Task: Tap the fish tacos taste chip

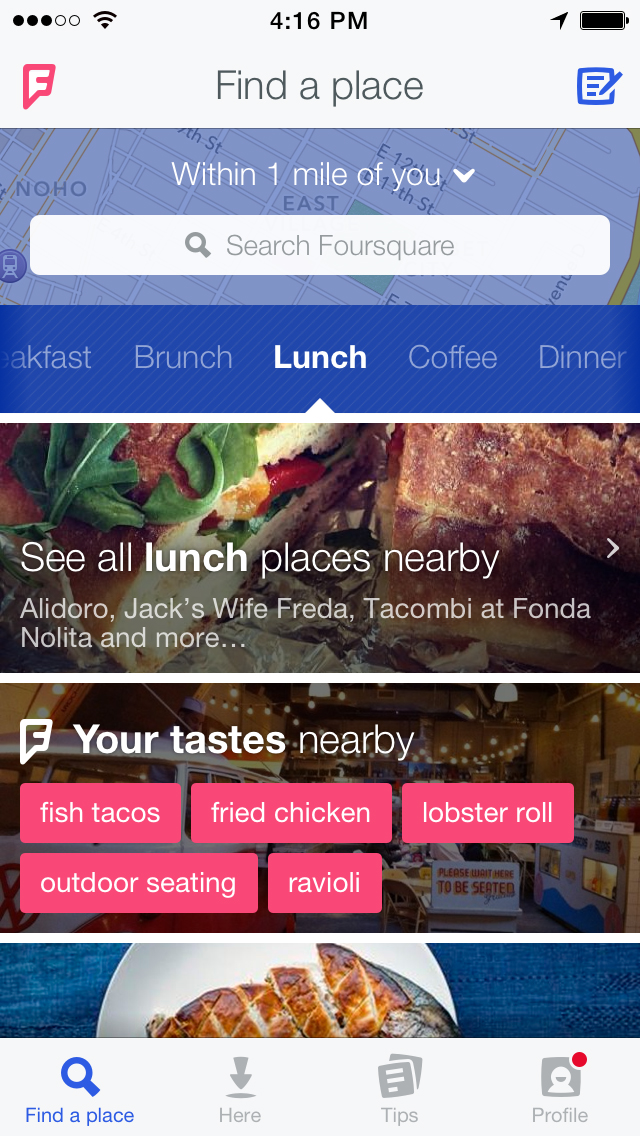Action: pyautogui.click(x=100, y=812)
